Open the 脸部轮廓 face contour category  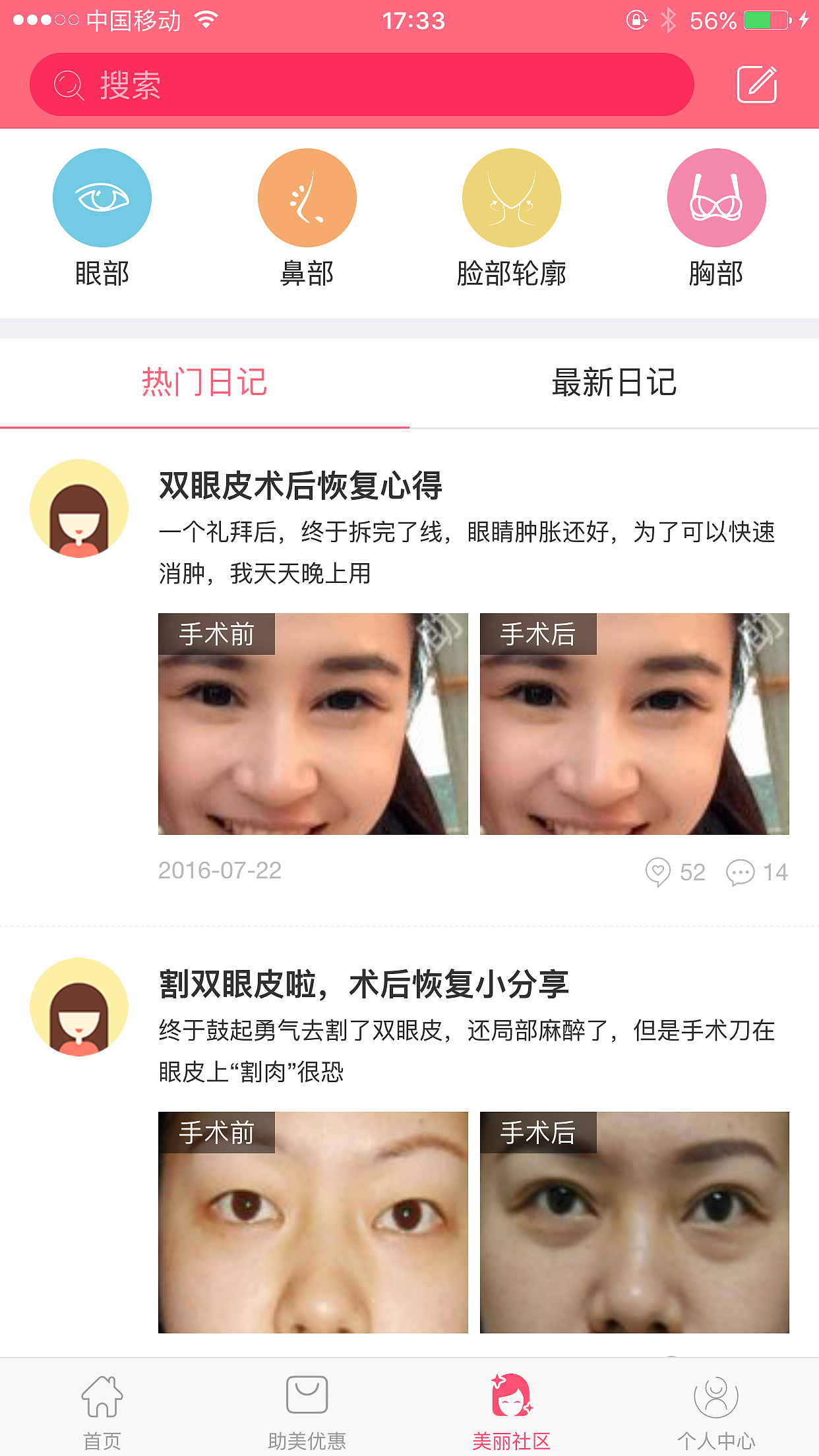(512, 198)
